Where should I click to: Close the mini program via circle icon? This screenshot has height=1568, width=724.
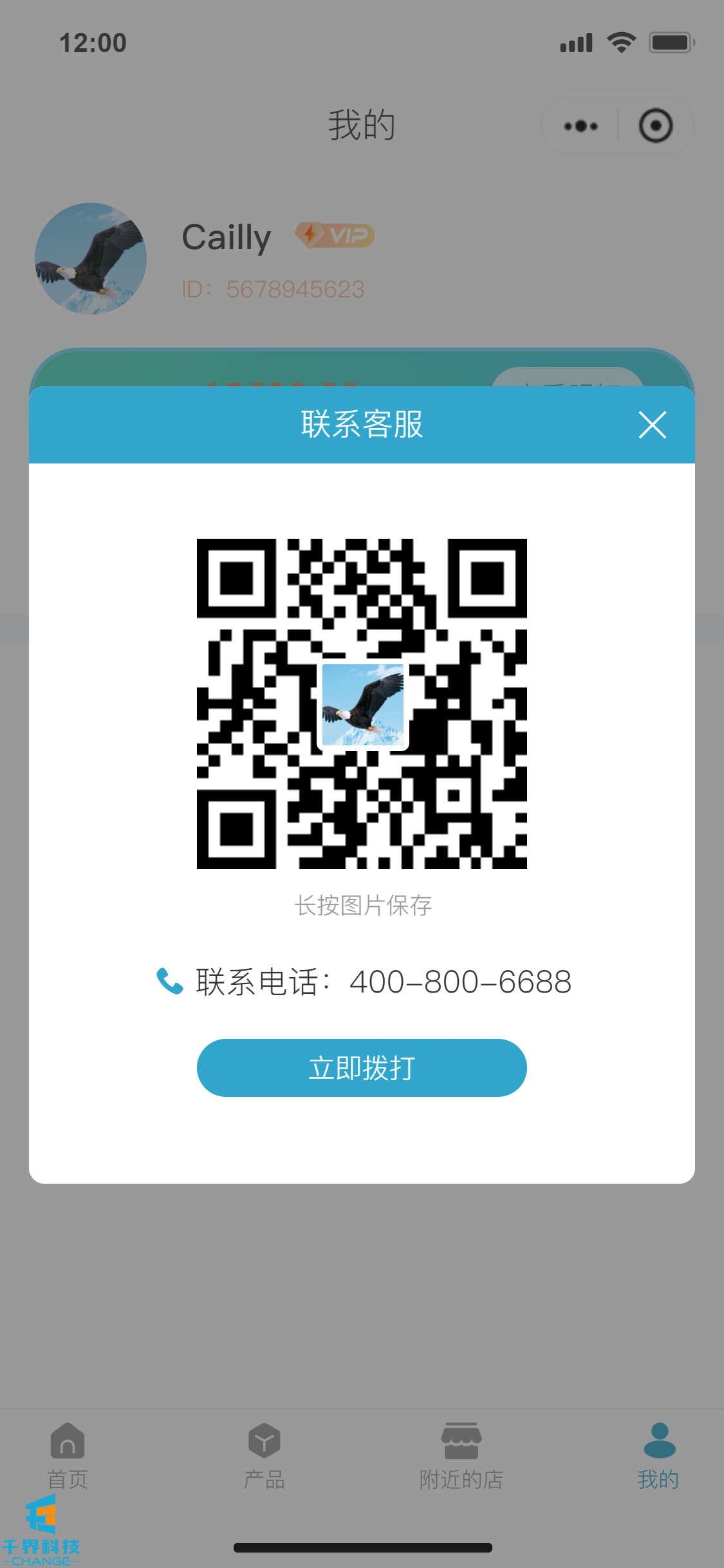point(655,126)
